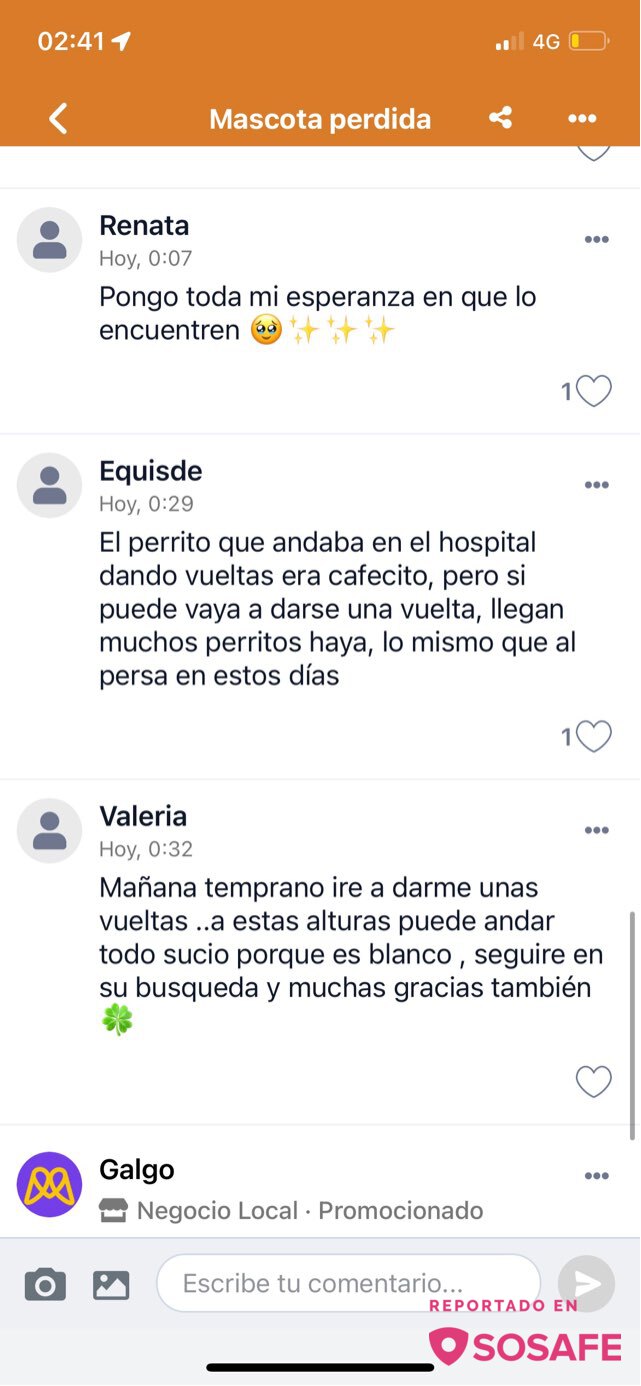This screenshot has width=641, height=1386.
Task: Go back from Mascota perdida
Action: point(58,119)
